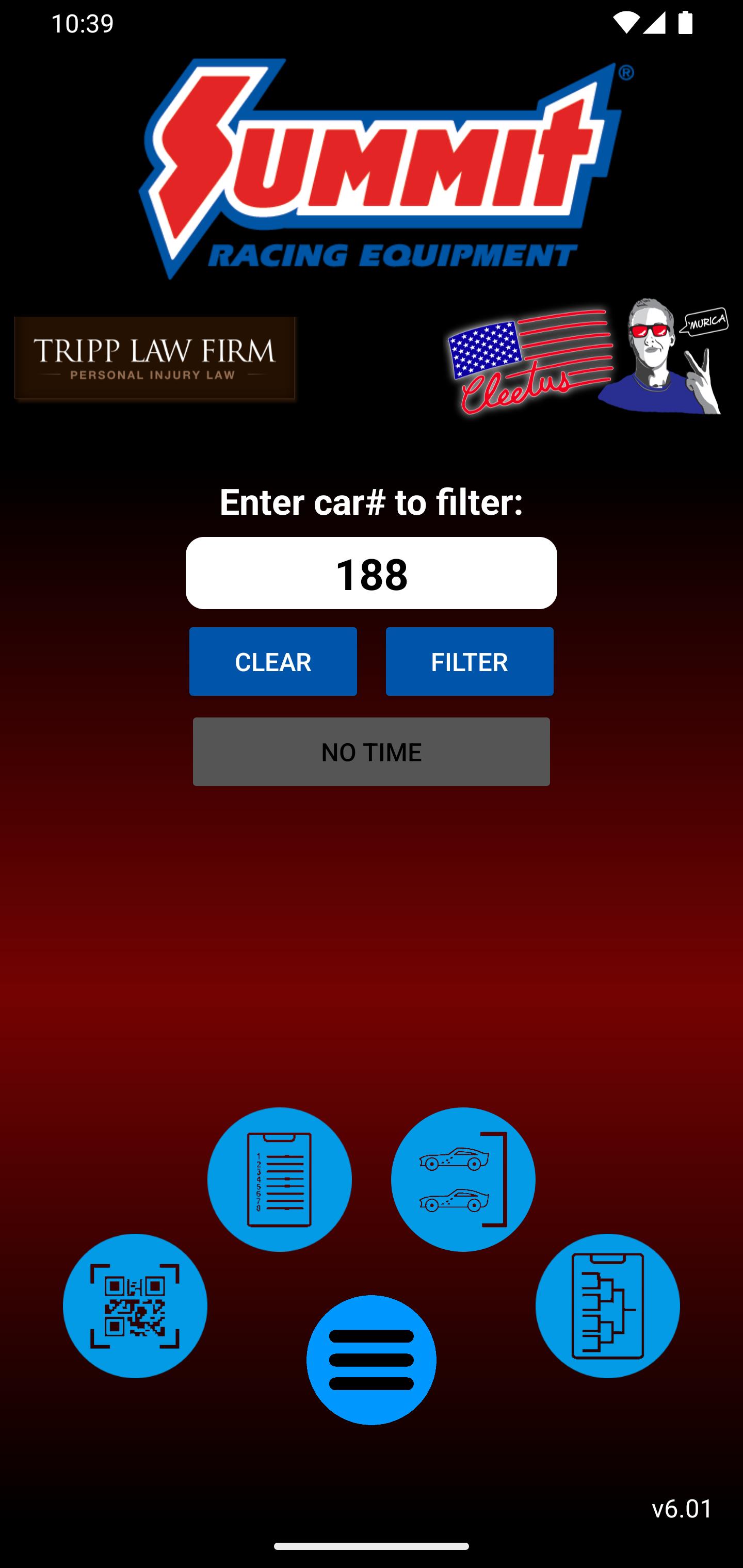Open the numbered list clipboard icon
The height and width of the screenshot is (1568, 743).
tap(280, 1180)
